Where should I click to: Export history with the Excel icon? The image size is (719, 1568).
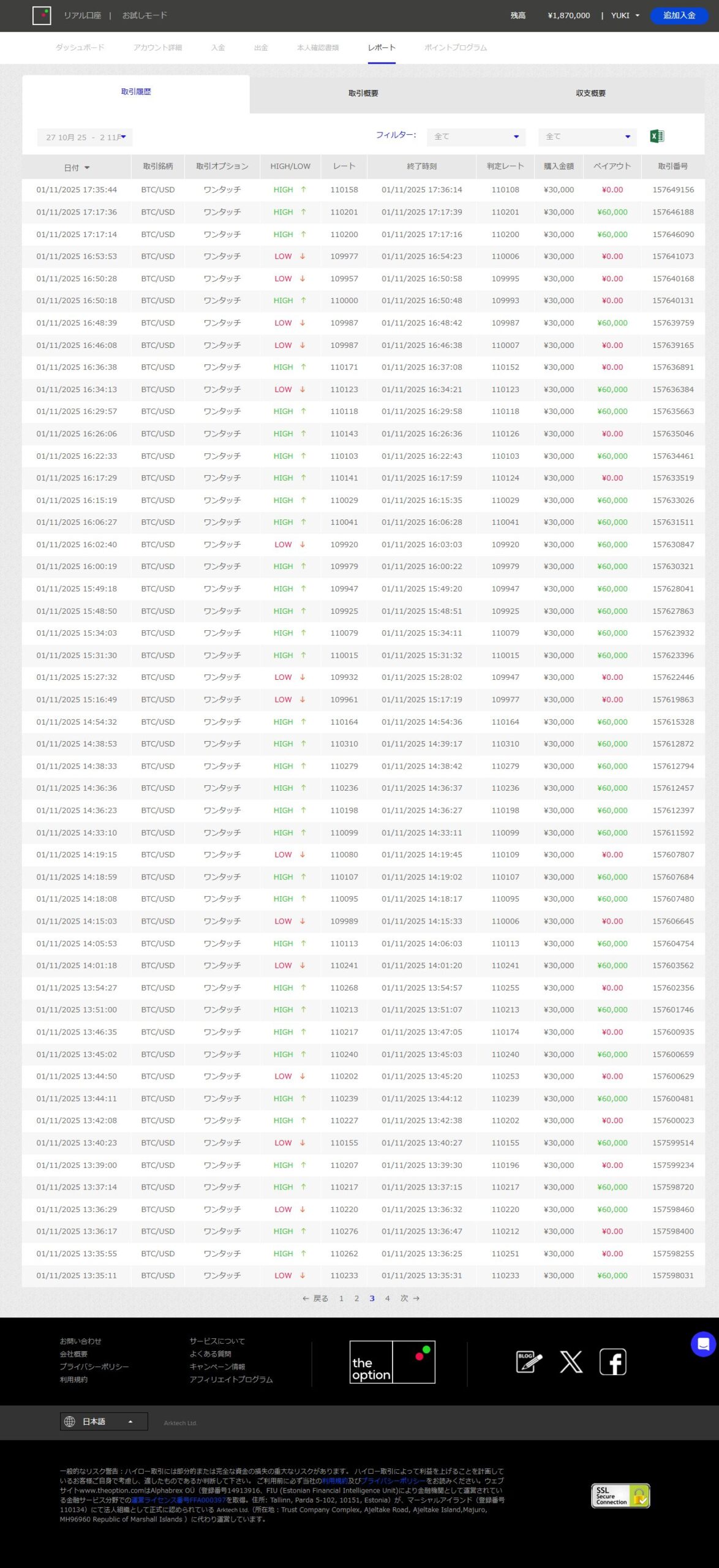(657, 136)
